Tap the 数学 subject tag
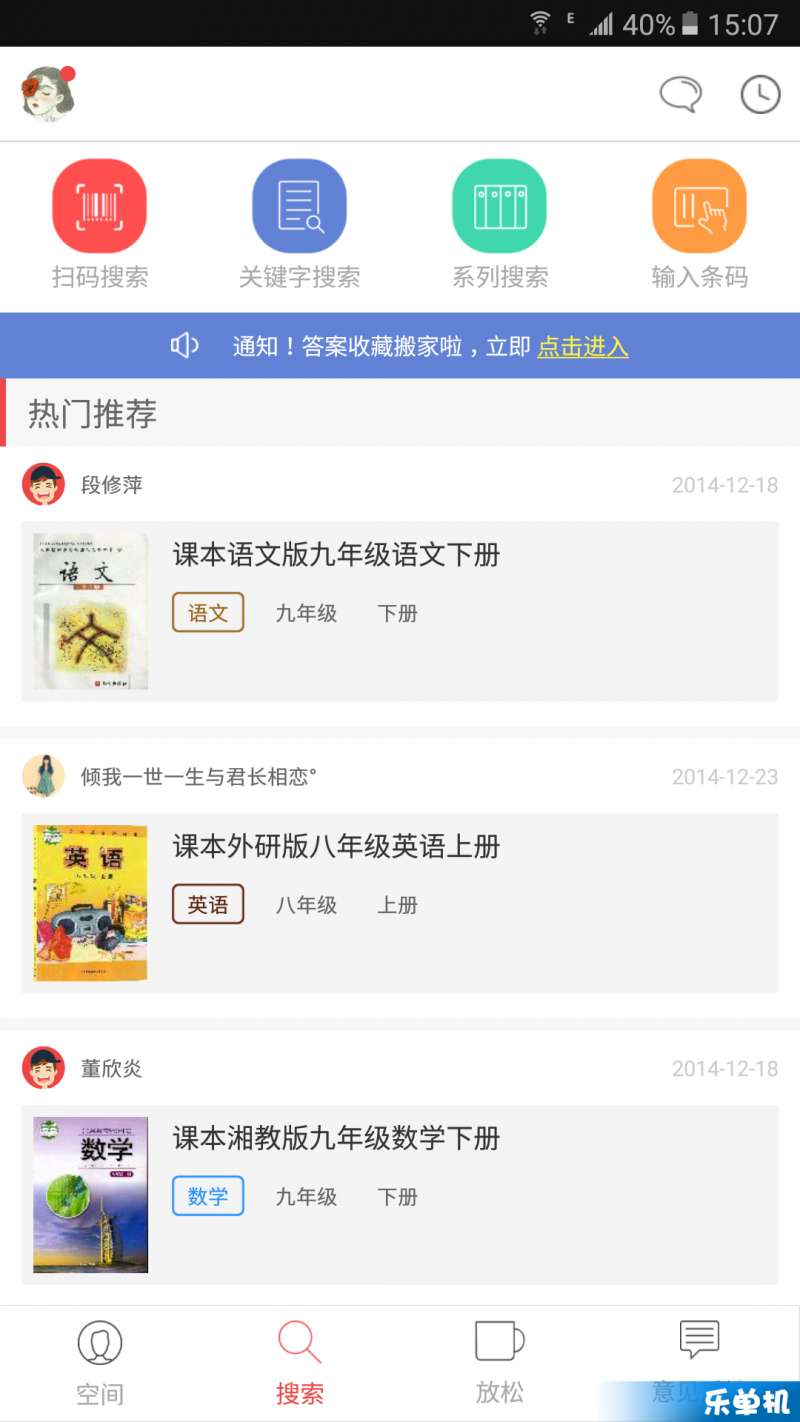 click(208, 1196)
